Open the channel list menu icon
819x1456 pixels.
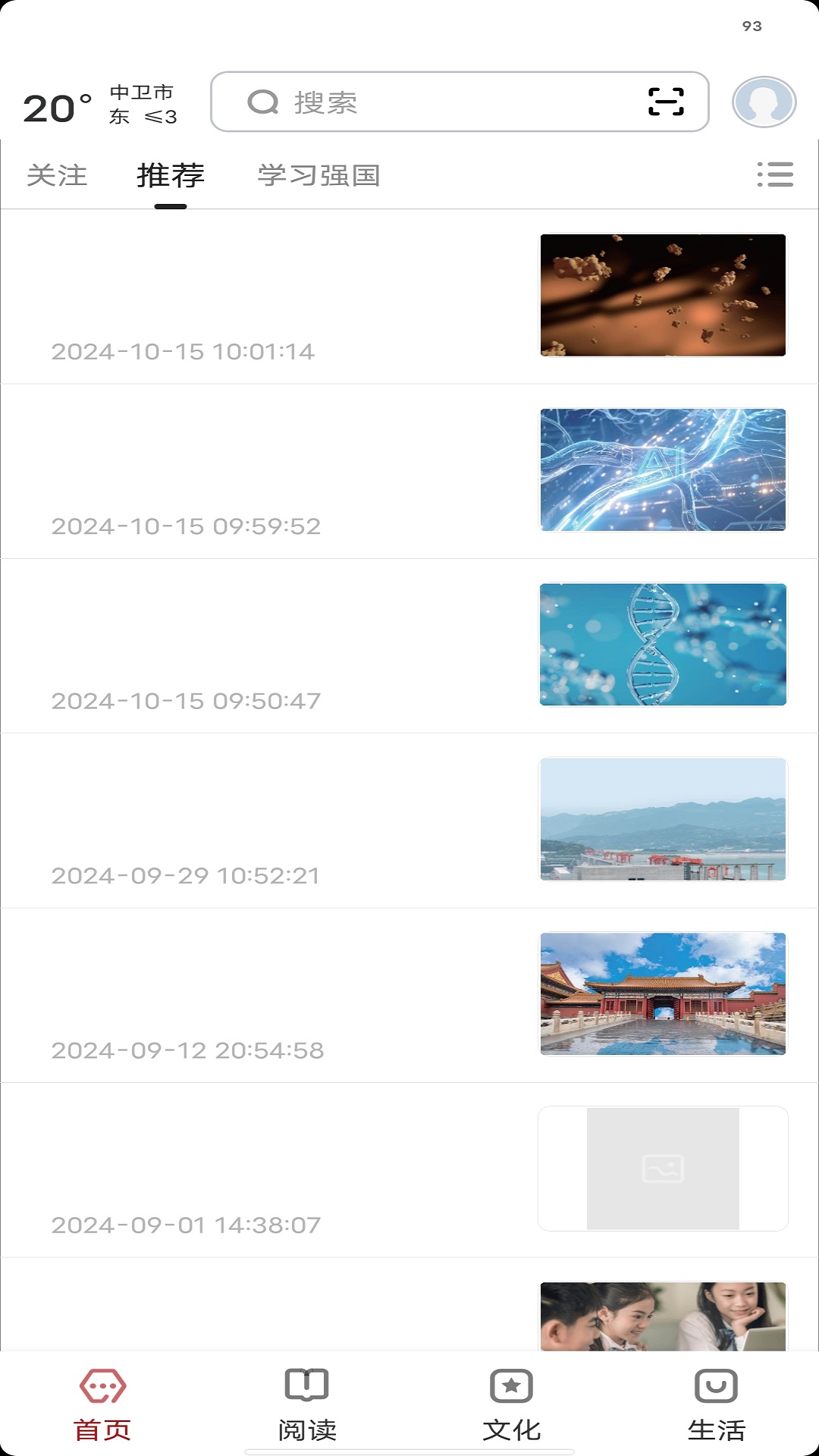[x=775, y=174]
